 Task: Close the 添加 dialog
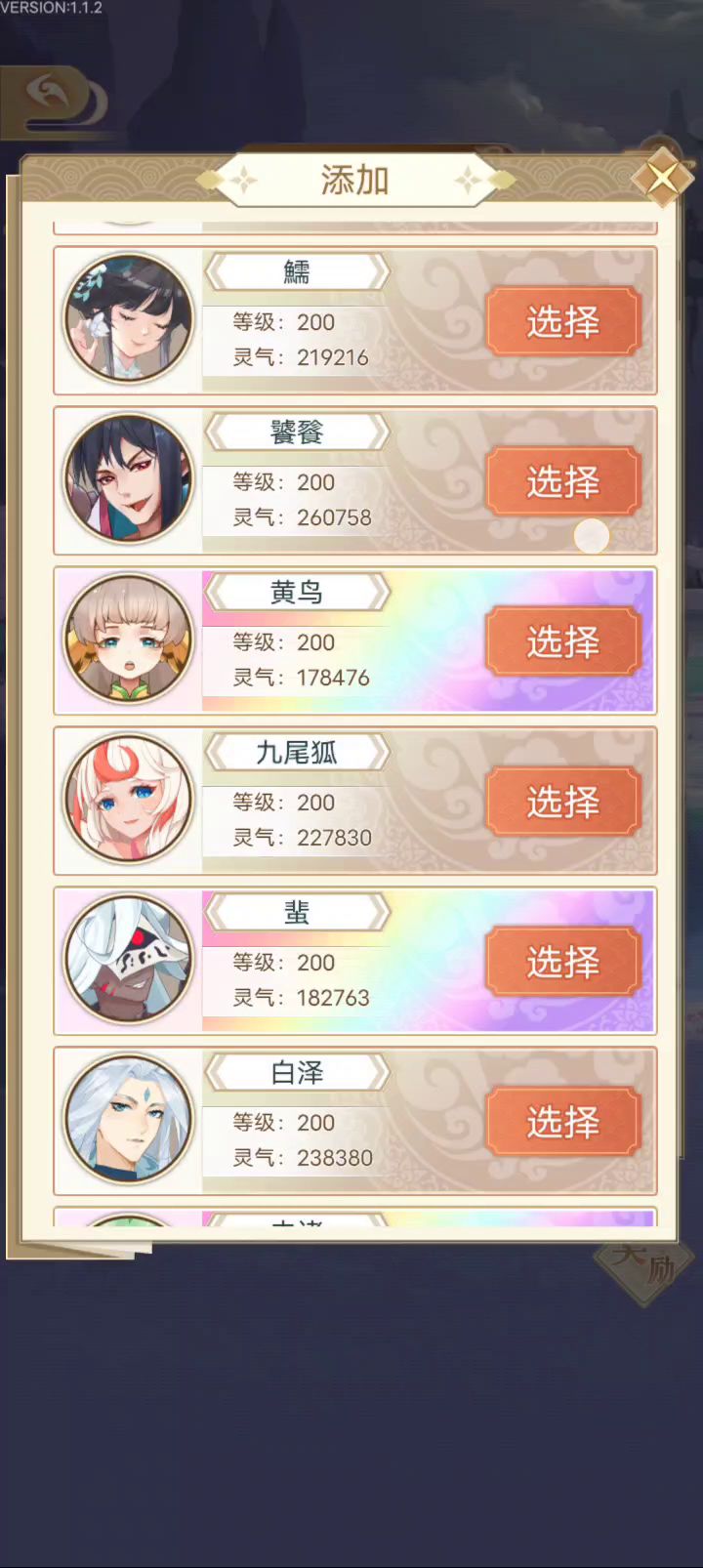click(x=662, y=179)
